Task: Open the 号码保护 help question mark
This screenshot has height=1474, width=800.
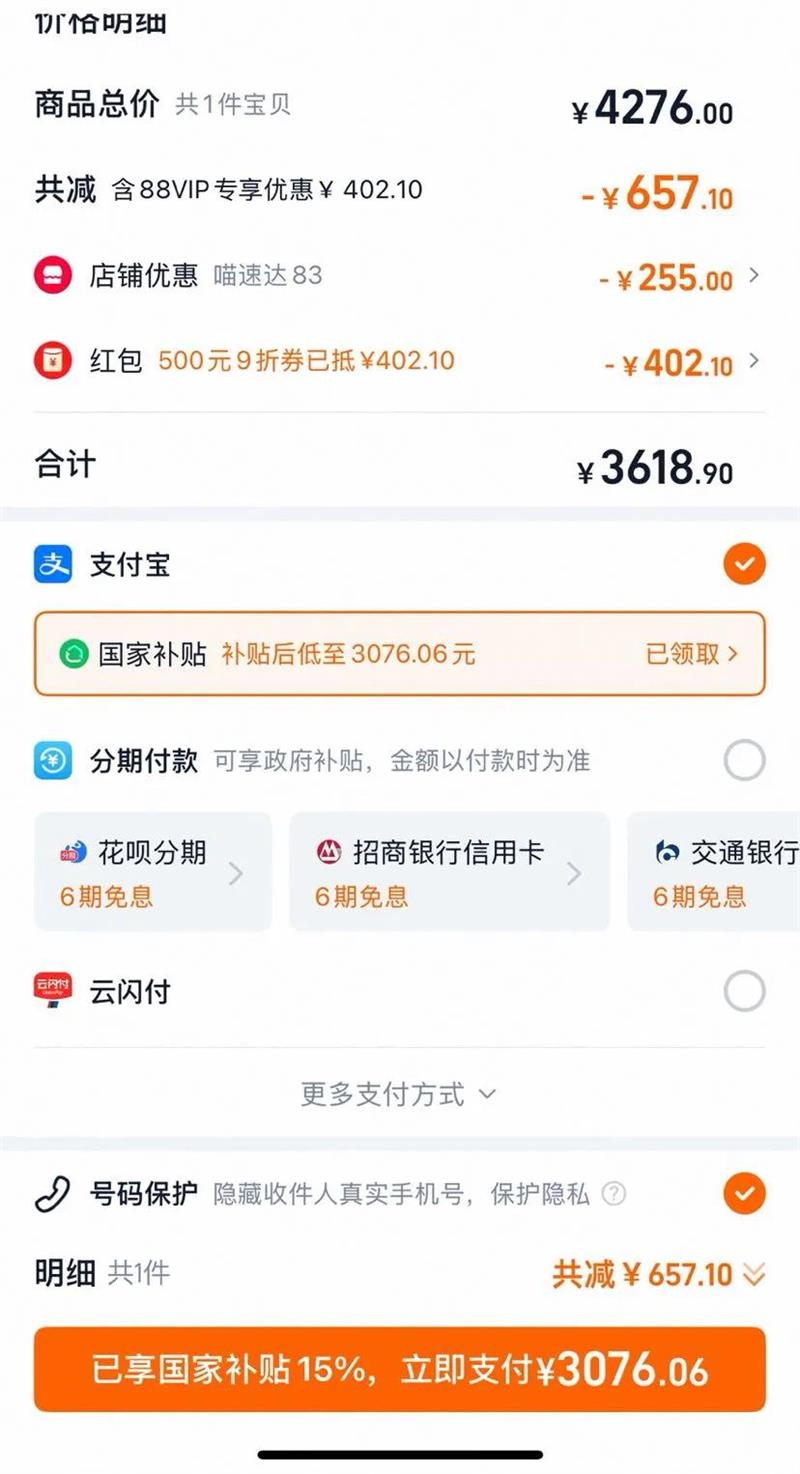Action: (616, 1194)
